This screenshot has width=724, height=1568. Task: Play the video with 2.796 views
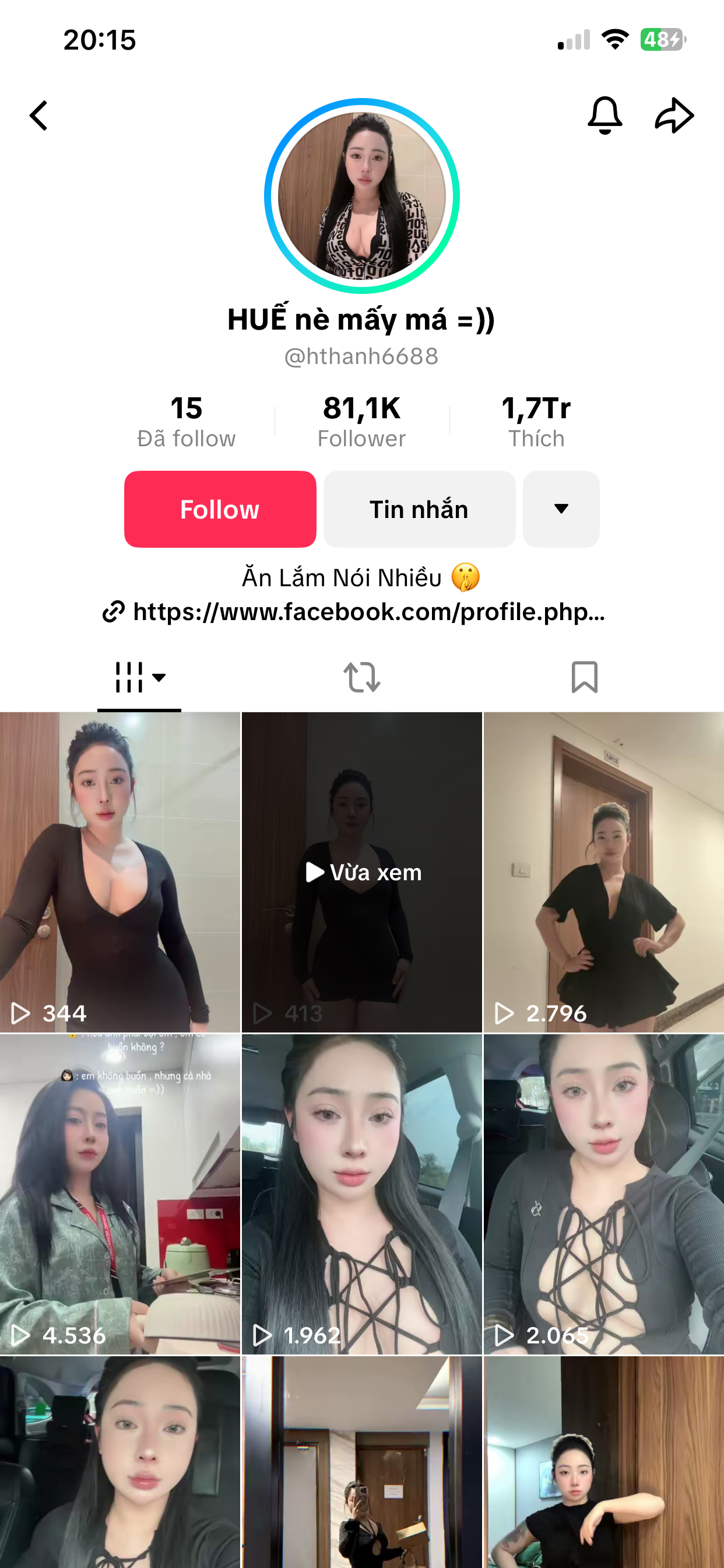[603, 871]
